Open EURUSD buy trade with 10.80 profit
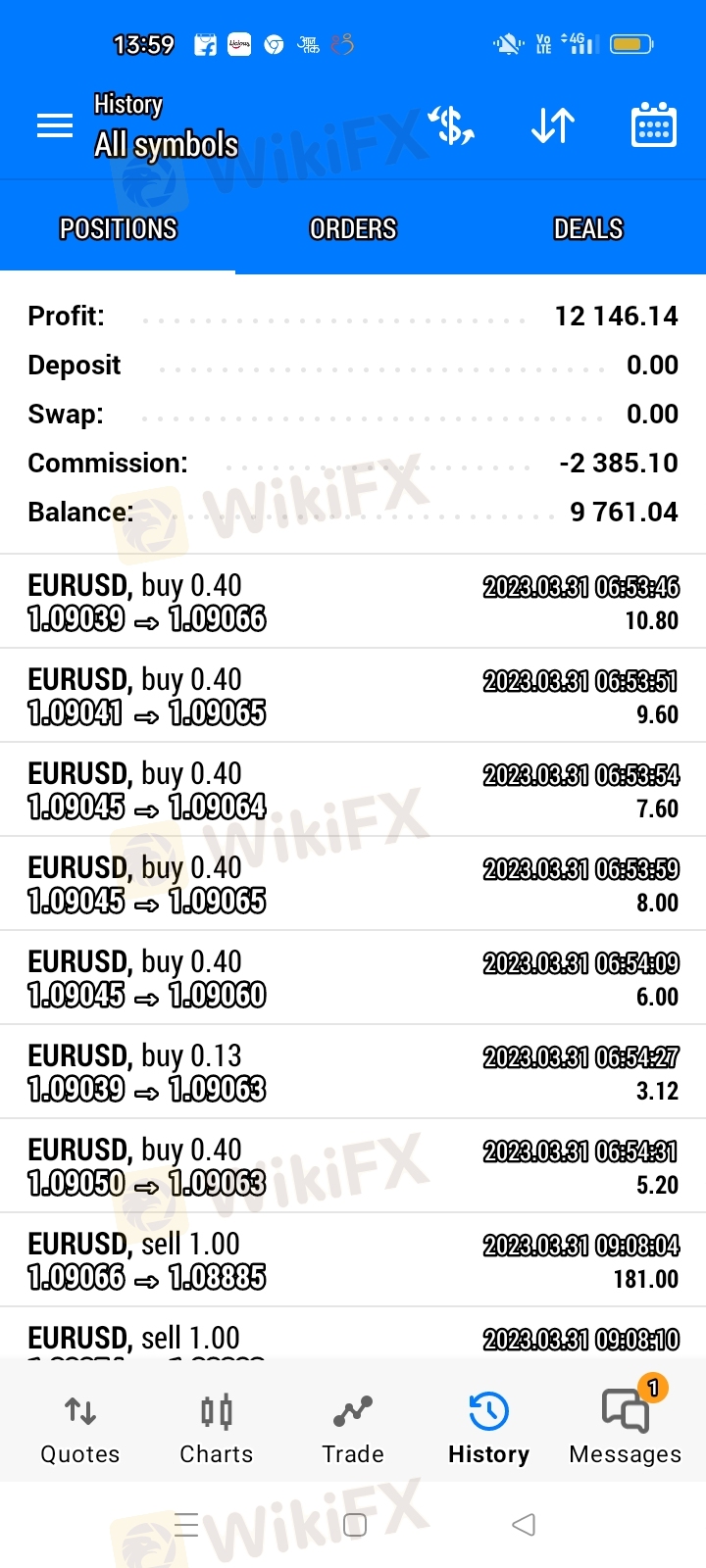This screenshot has width=706, height=1568. [x=353, y=602]
